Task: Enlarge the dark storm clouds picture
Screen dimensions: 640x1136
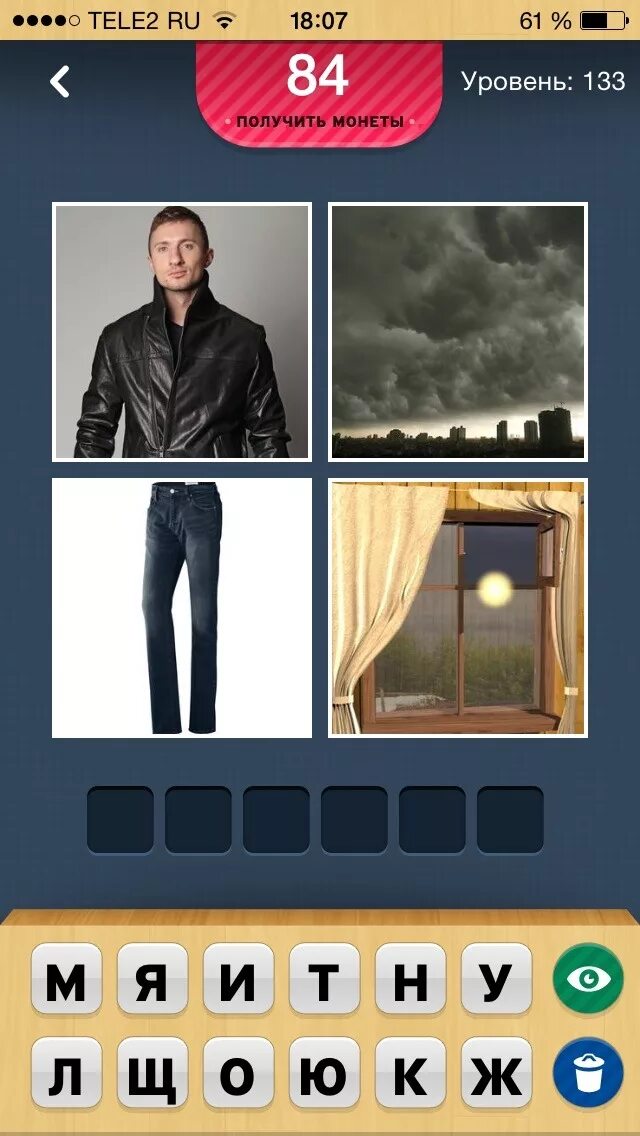Action: coord(458,331)
